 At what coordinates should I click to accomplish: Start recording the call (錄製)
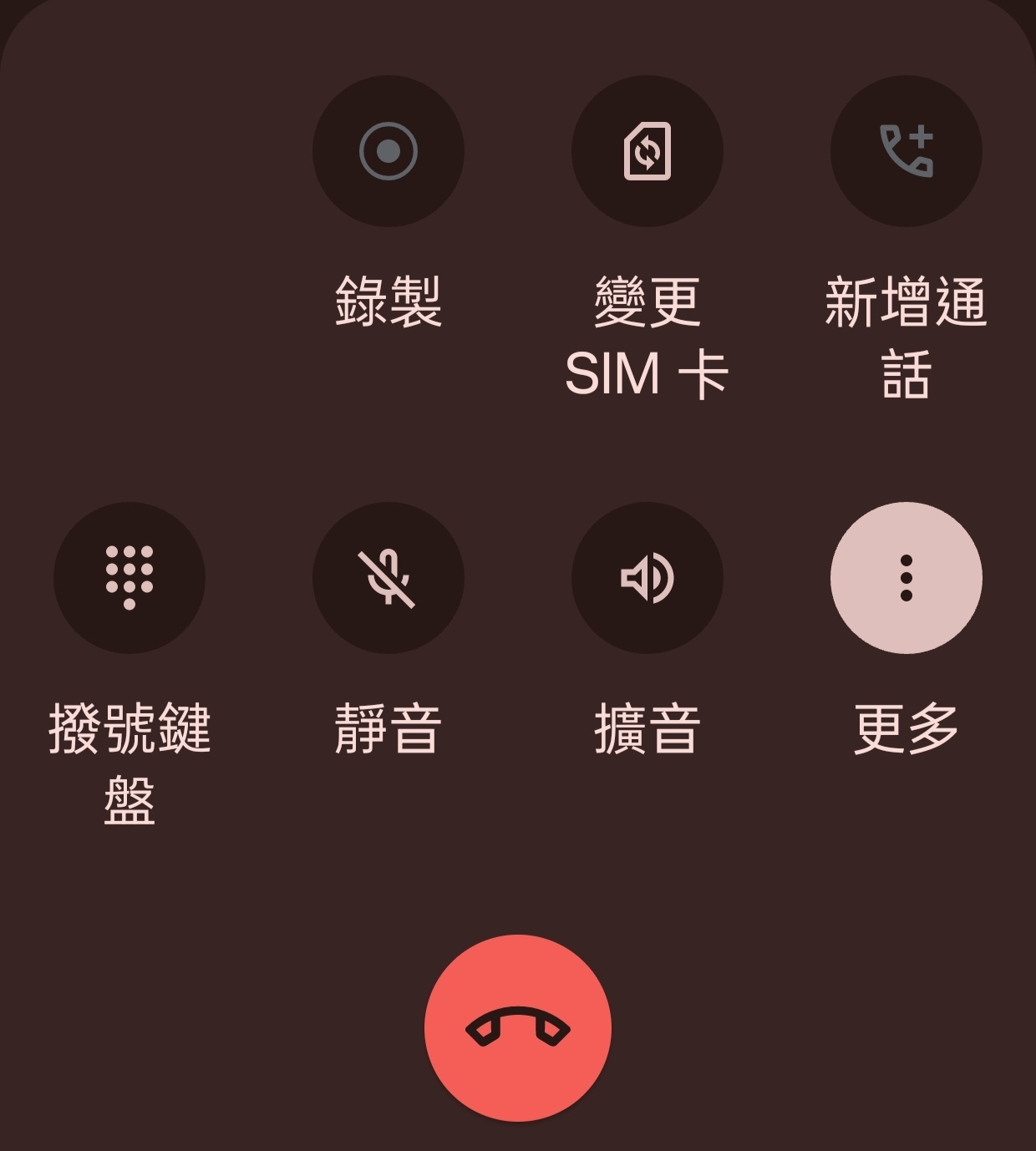coord(388,151)
